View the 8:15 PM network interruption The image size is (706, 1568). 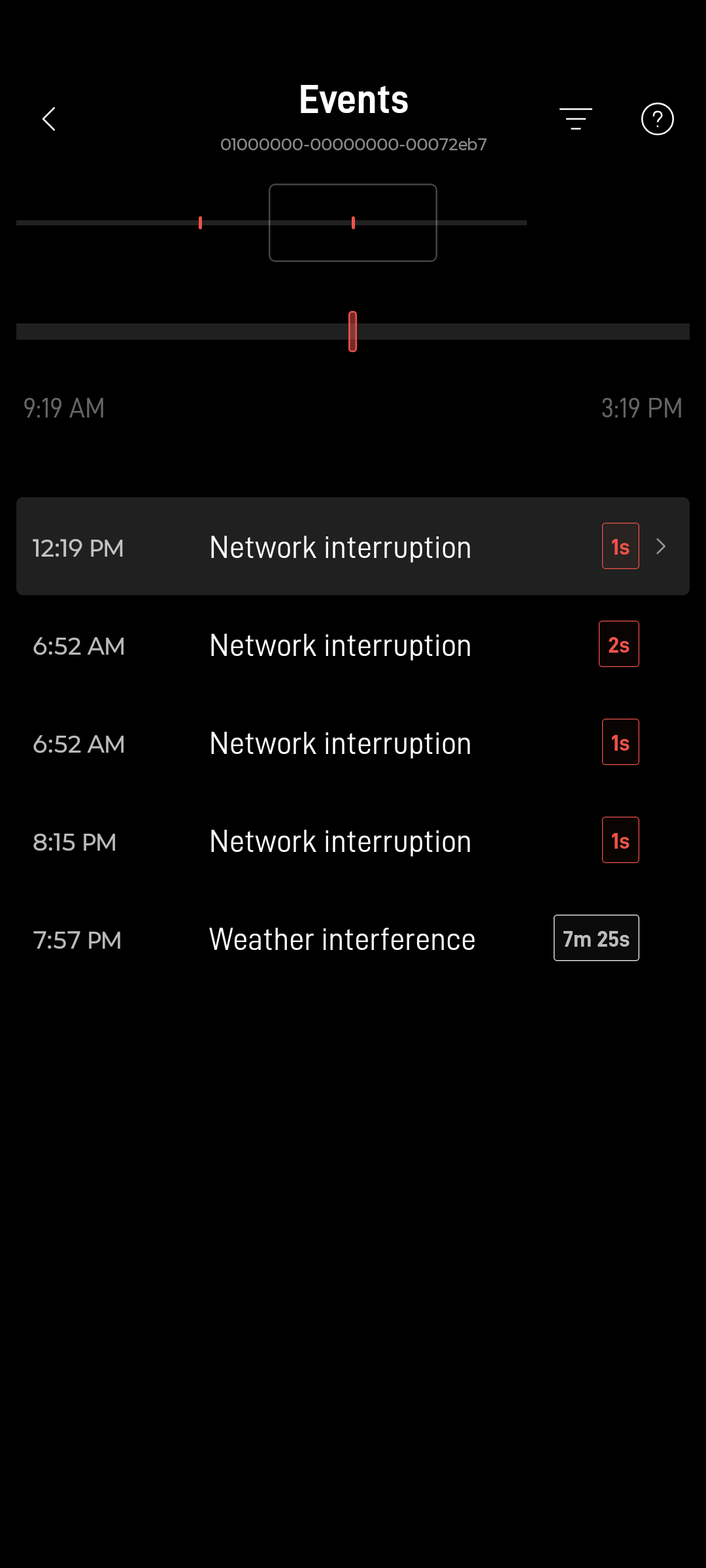coord(353,841)
